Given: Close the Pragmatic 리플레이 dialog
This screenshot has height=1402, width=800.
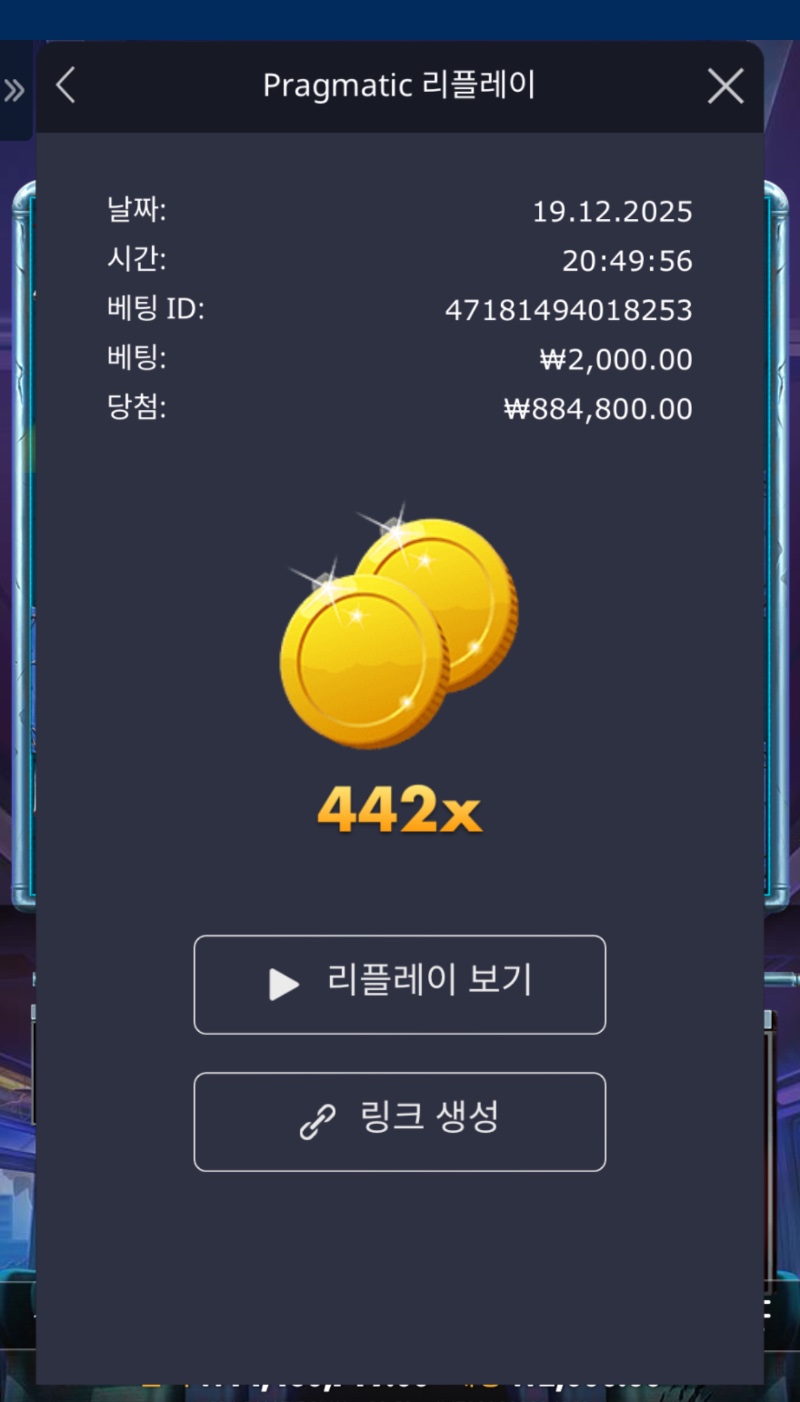Looking at the screenshot, I should pyautogui.click(x=725, y=87).
